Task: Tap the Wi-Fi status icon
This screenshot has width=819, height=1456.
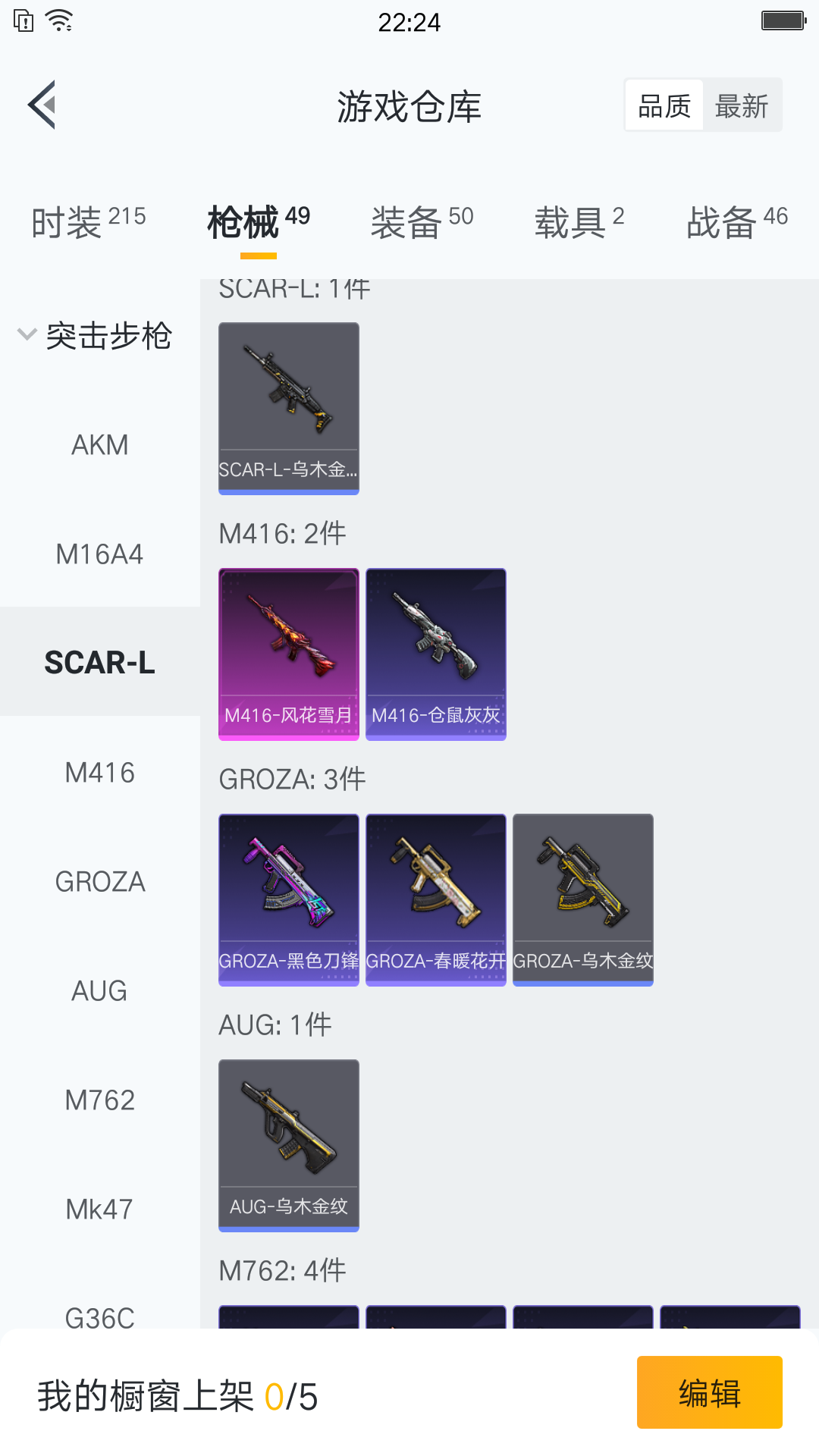Action: click(59, 21)
